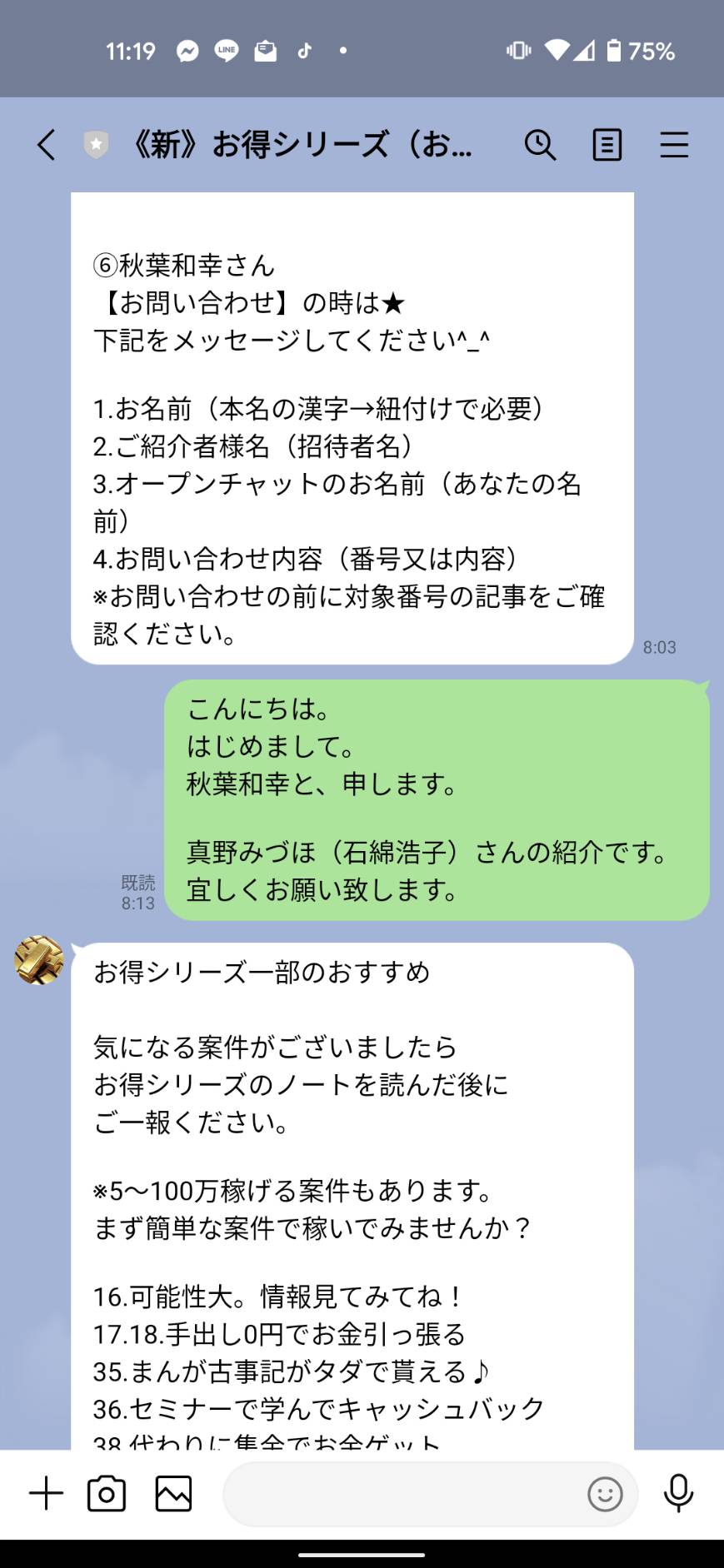The image size is (724, 1568).
Task: Pick a photo from gallery
Action: 173,1494
